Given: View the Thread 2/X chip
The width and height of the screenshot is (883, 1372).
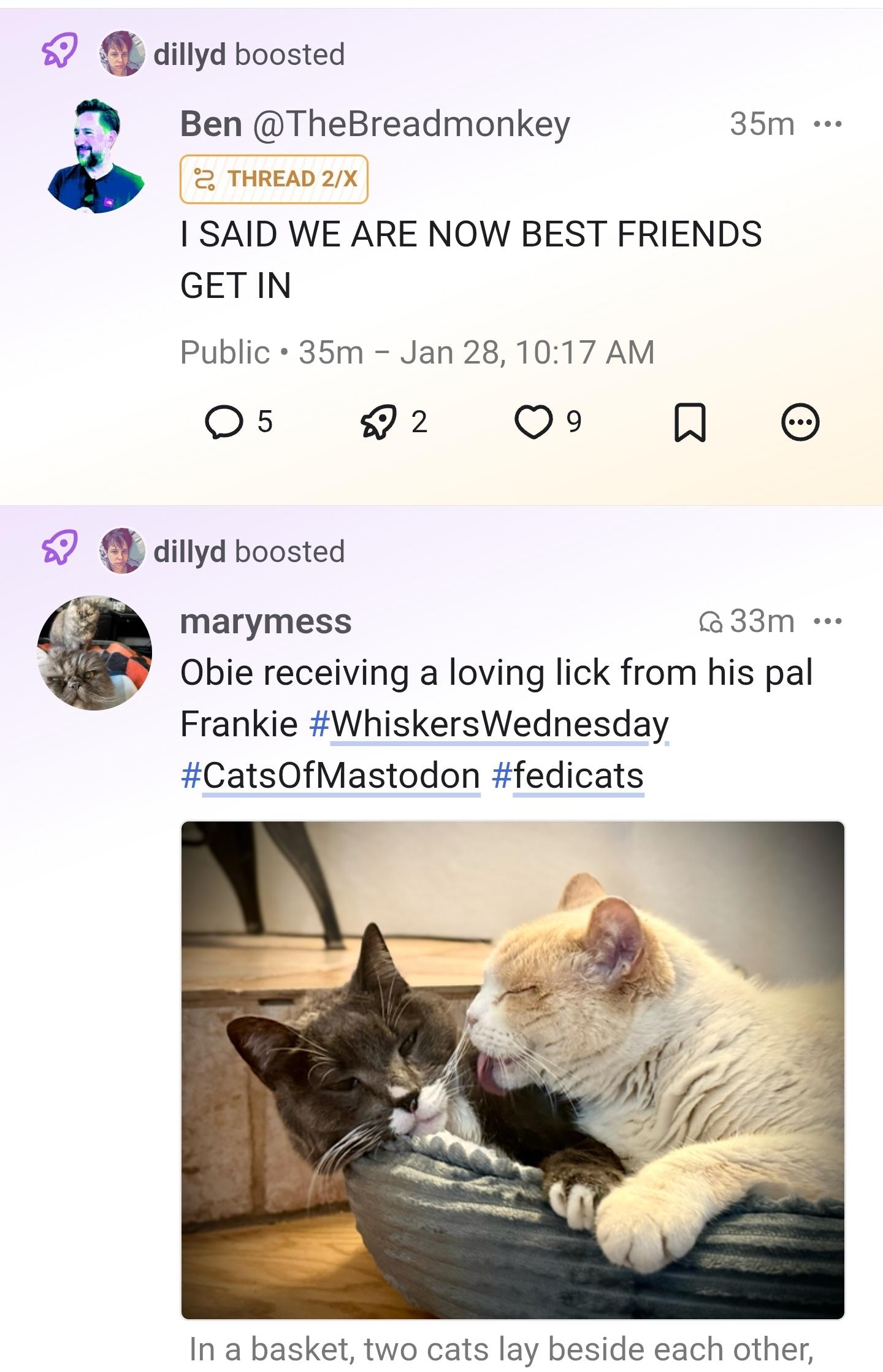Looking at the screenshot, I should (273, 179).
